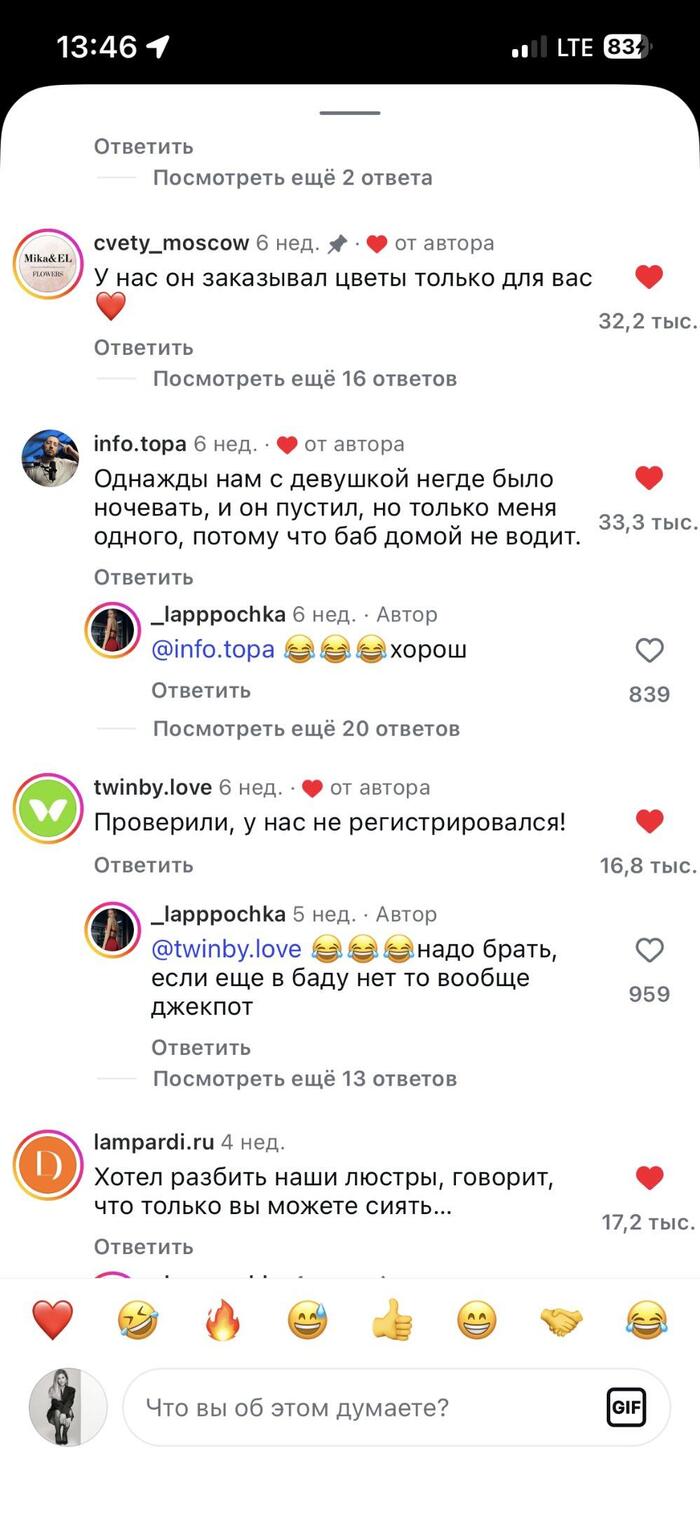Unlike the lampardi.ru comment
This screenshot has width=700, height=1515.
point(649,1178)
